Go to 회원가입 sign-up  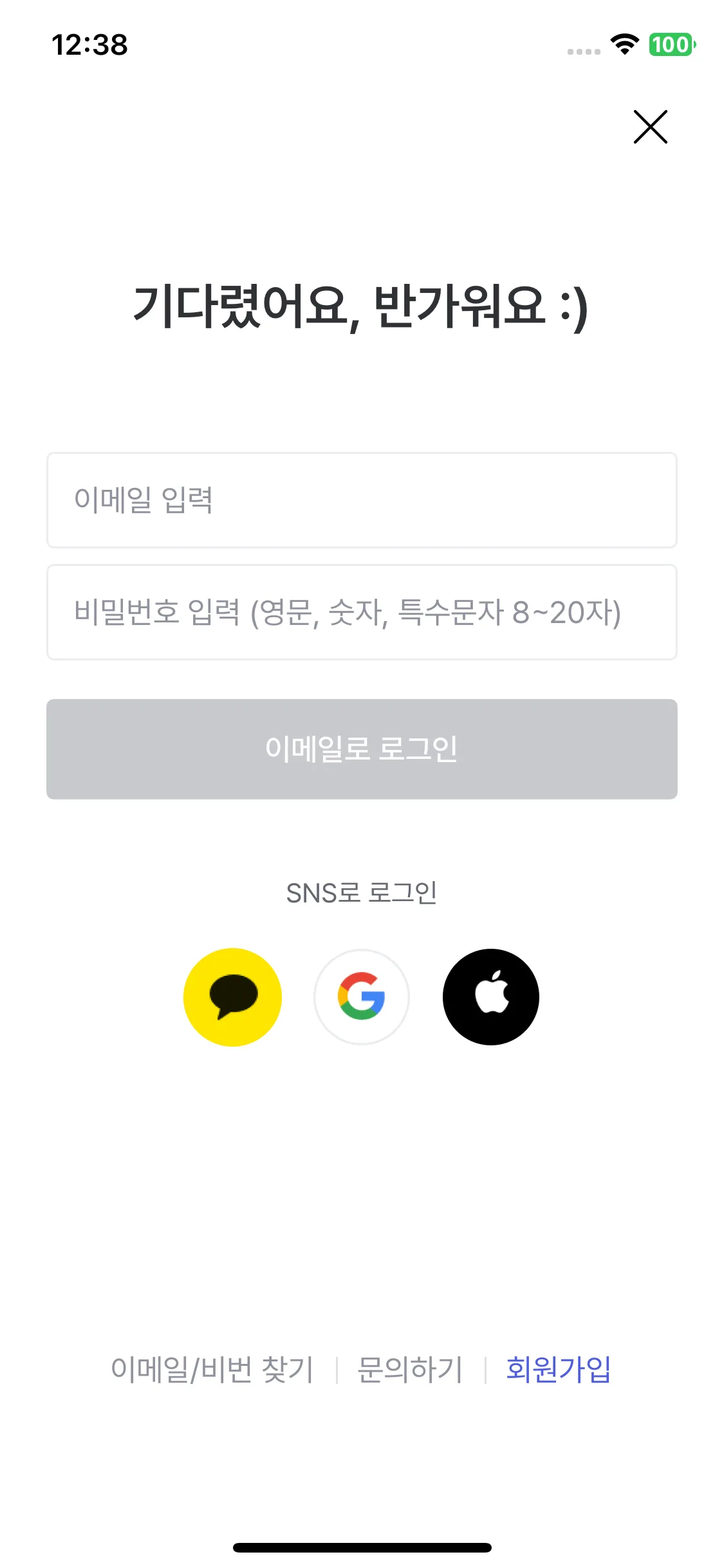(x=558, y=1369)
